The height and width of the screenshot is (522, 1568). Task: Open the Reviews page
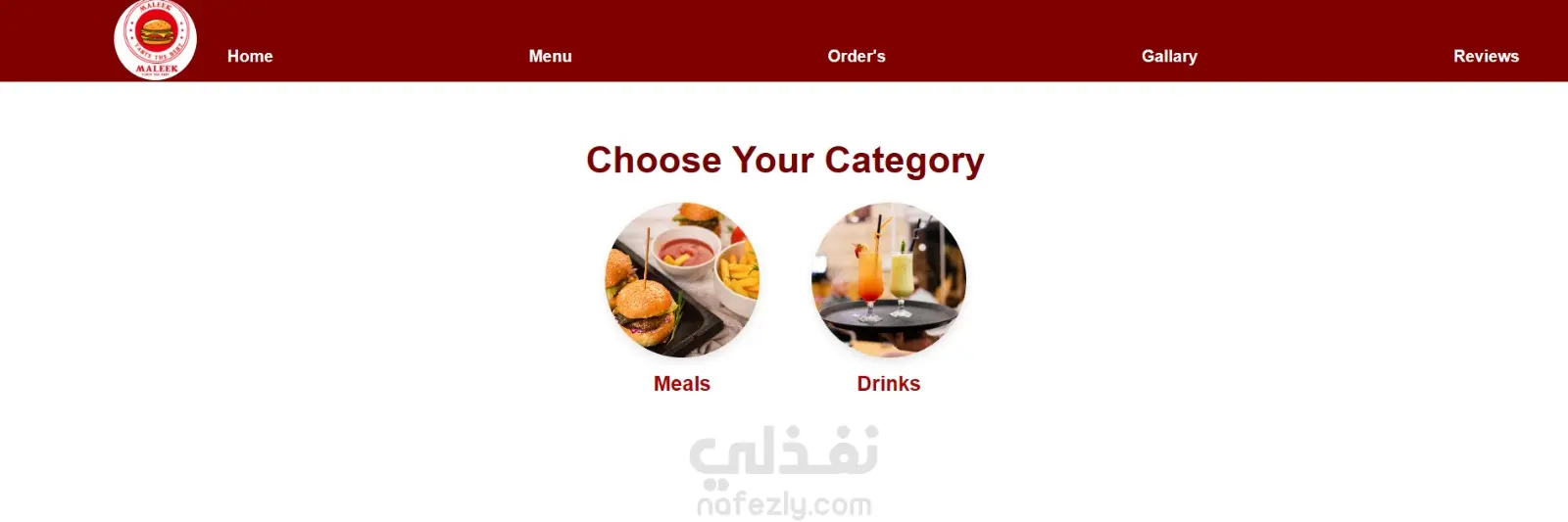coord(1485,56)
